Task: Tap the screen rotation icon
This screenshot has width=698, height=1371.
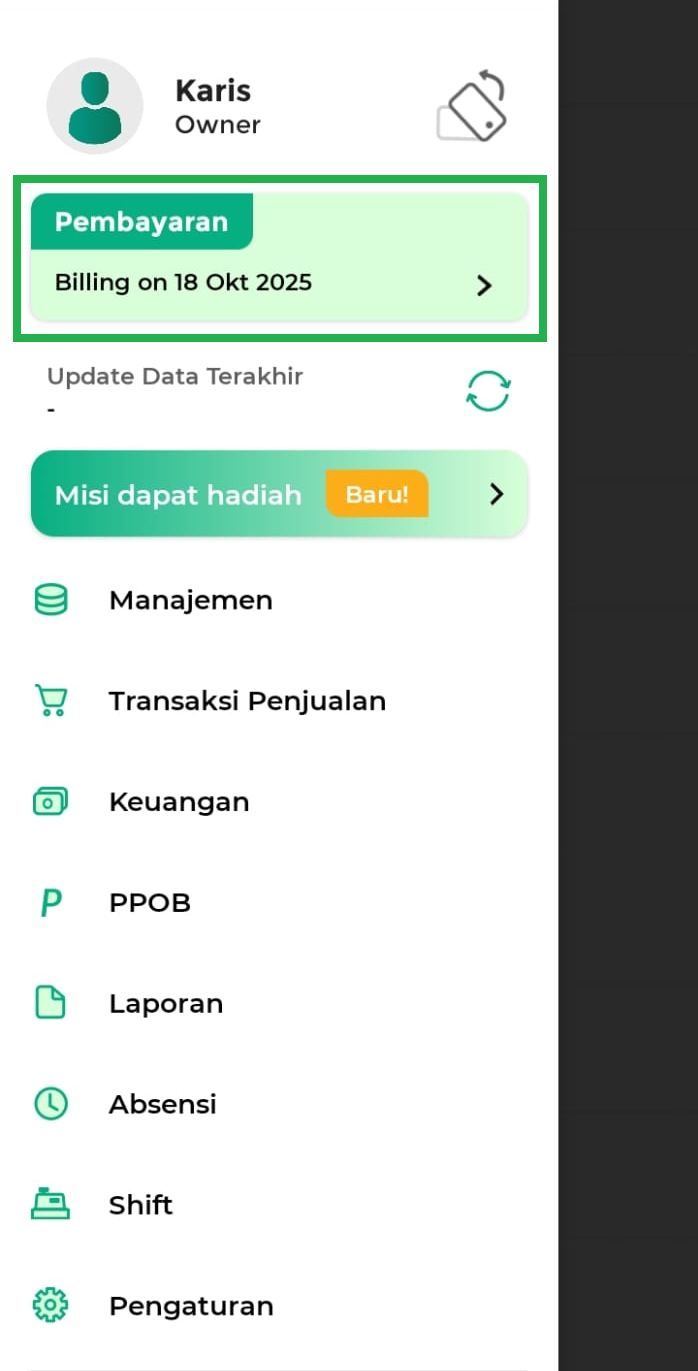Action: pyautogui.click(x=473, y=106)
